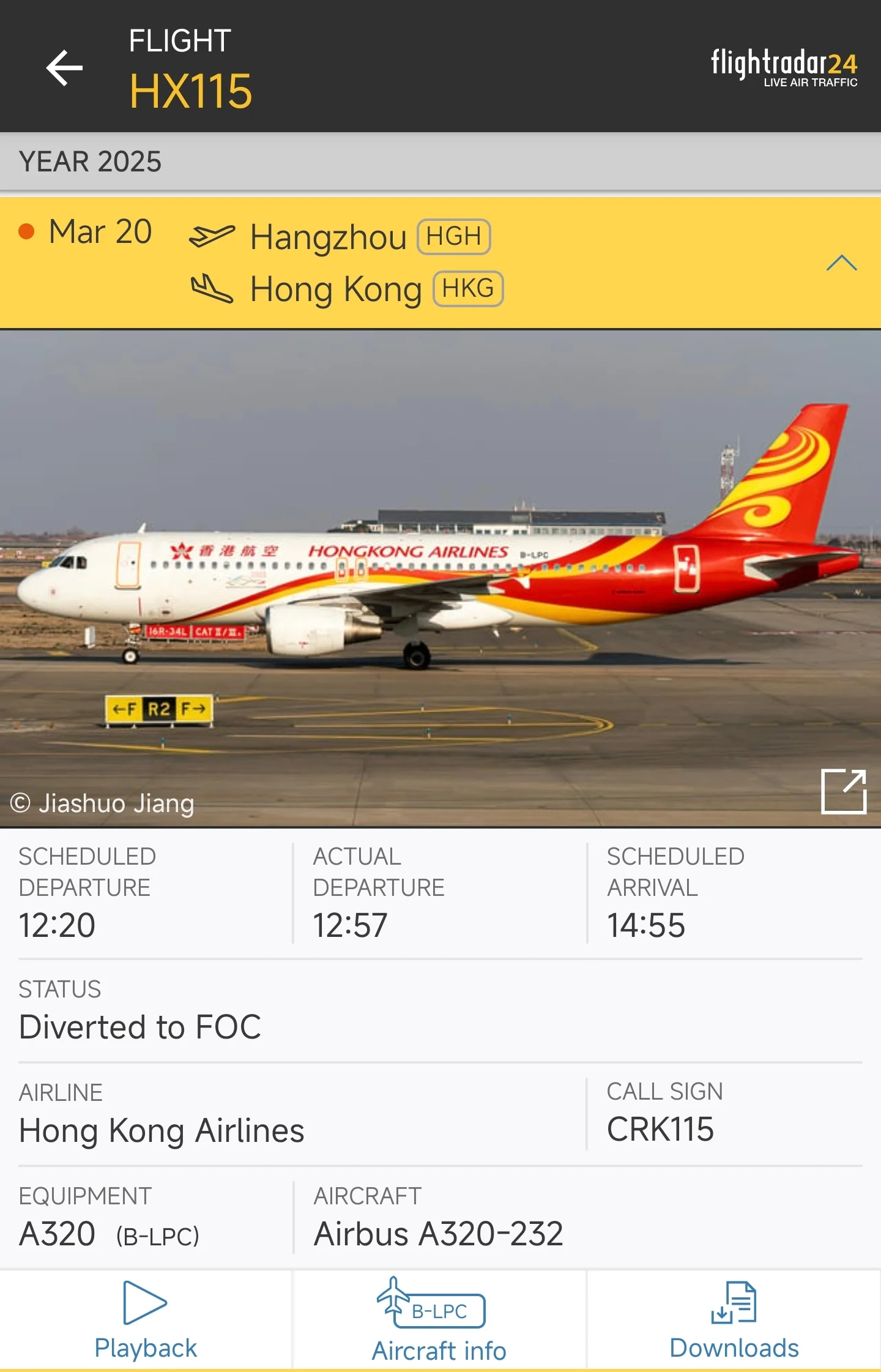Collapse the Mar 20 flight details
This screenshot has height=1372, width=881.
click(x=841, y=263)
